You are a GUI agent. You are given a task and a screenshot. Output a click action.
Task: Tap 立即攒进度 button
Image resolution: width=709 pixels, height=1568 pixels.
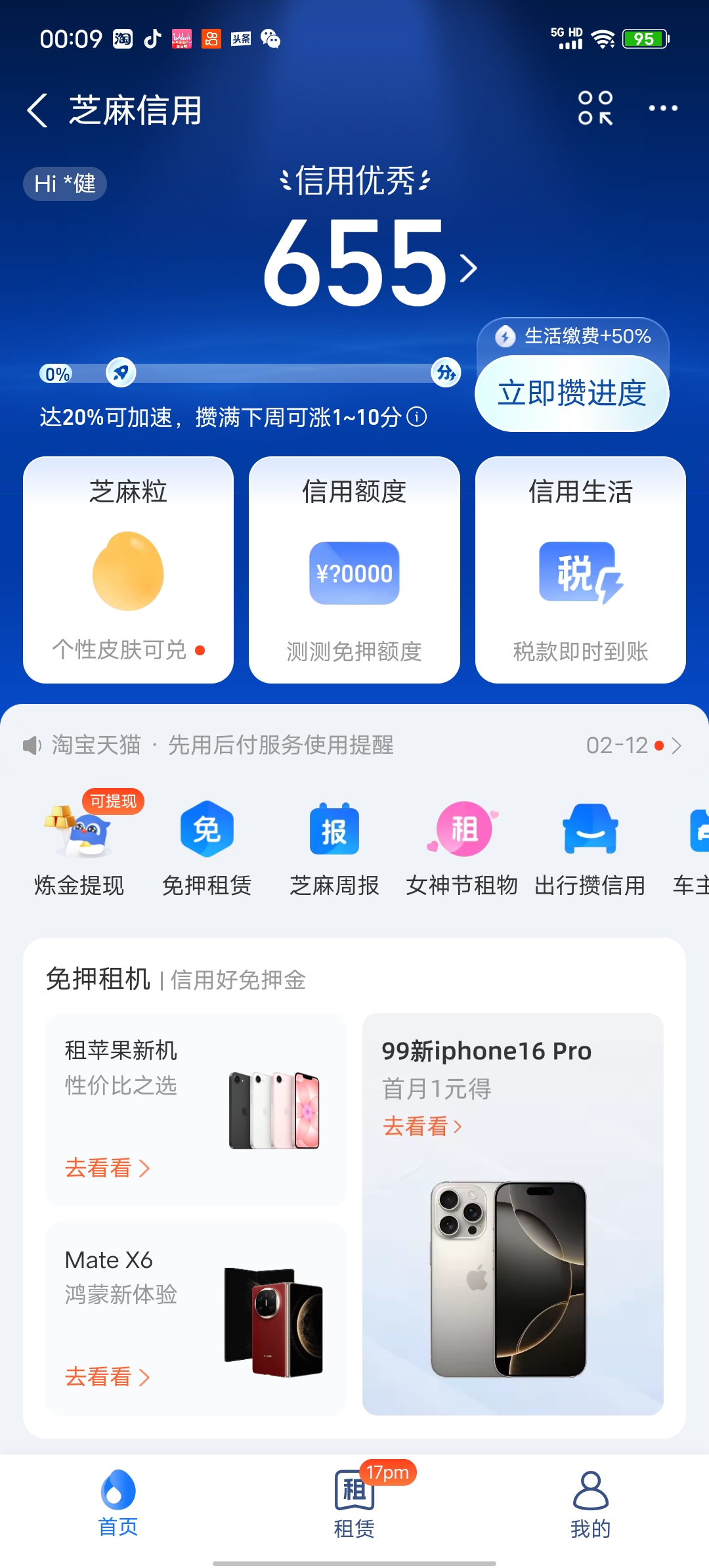tap(572, 393)
